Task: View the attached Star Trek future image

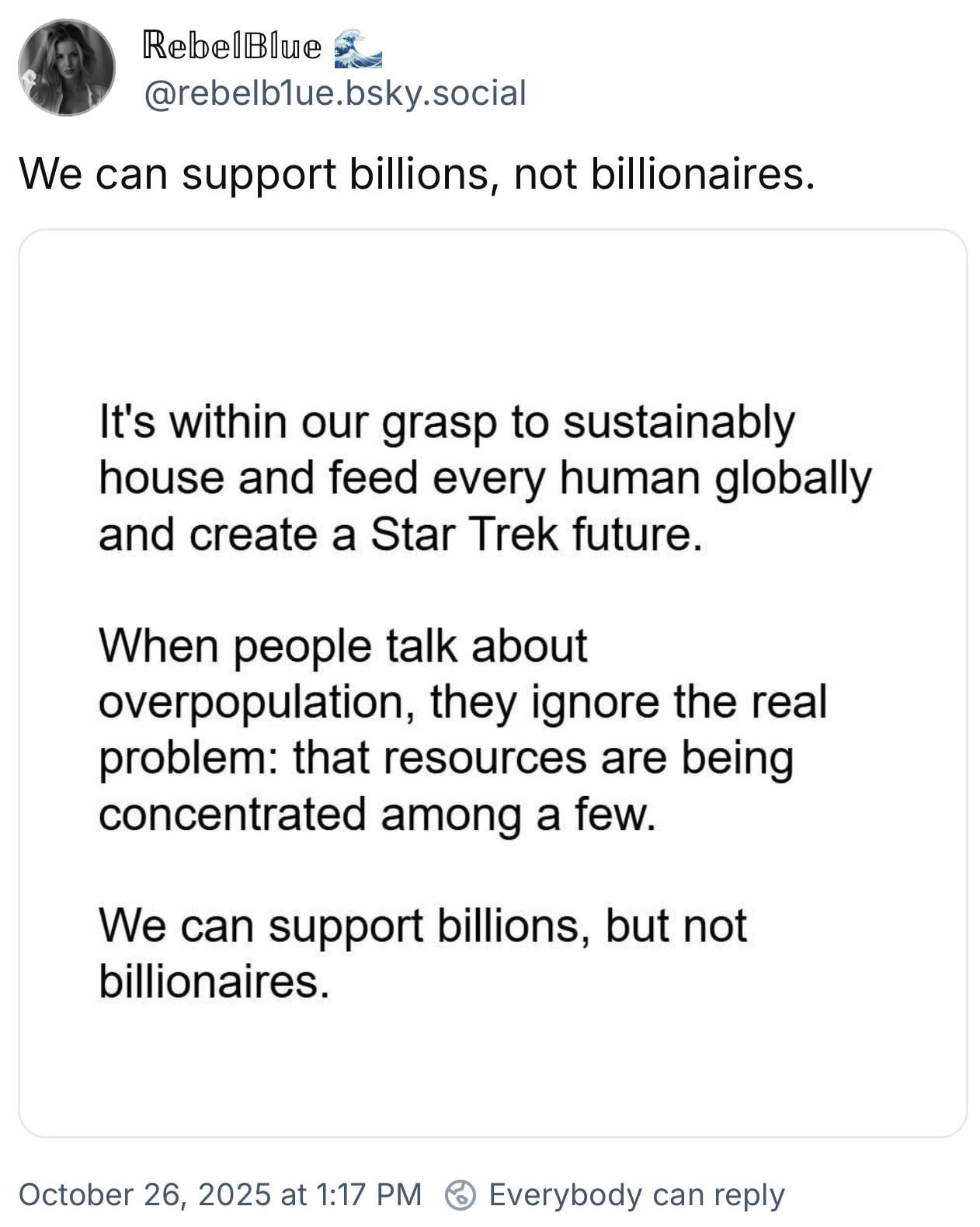Action: [x=492, y=683]
